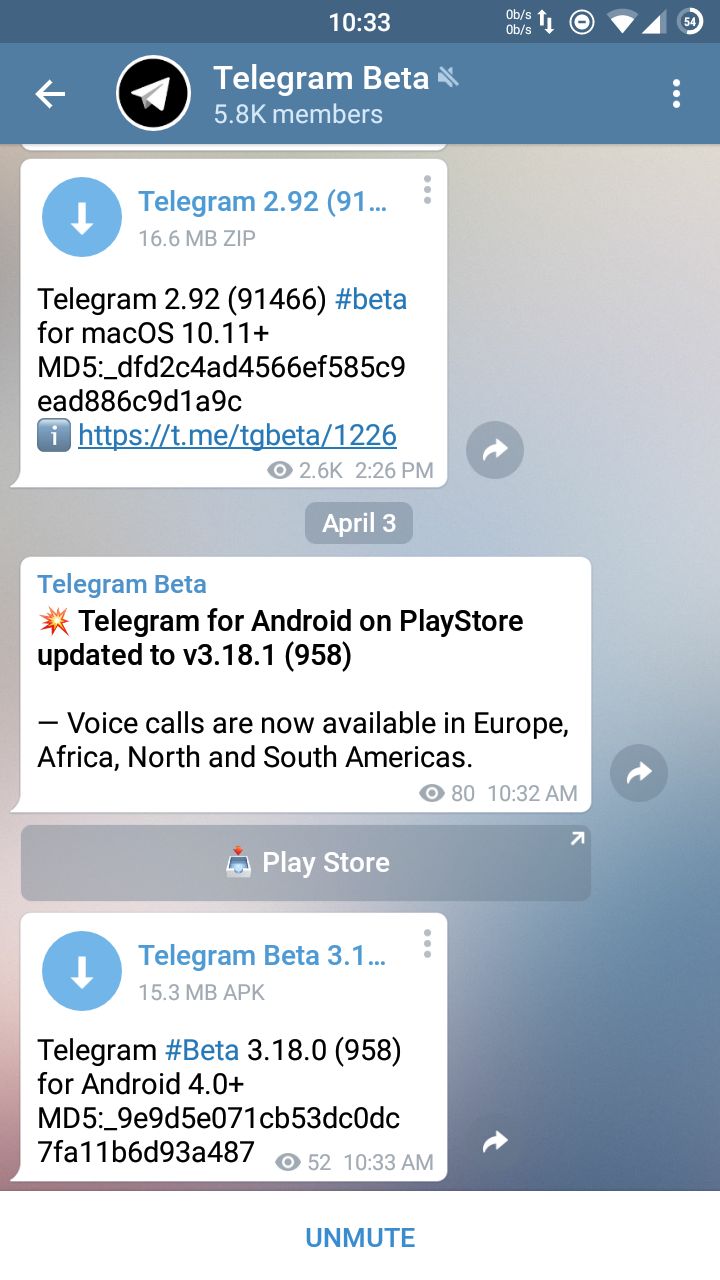The image size is (720, 1280).
Task: Open the #beta hashtag in macOS post
Action: click(371, 299)
